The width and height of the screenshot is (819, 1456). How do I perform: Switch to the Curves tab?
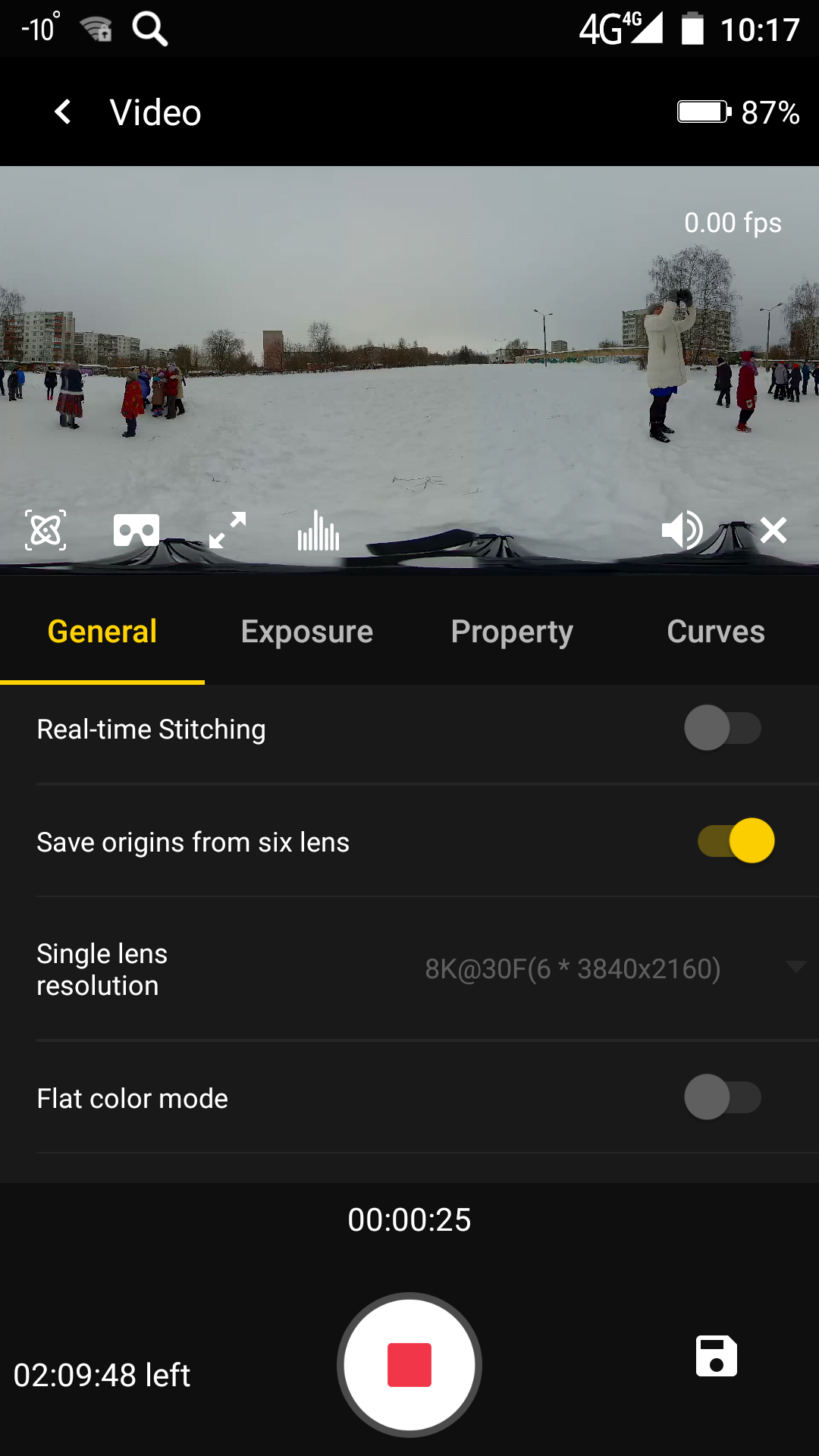click(716, 632)
